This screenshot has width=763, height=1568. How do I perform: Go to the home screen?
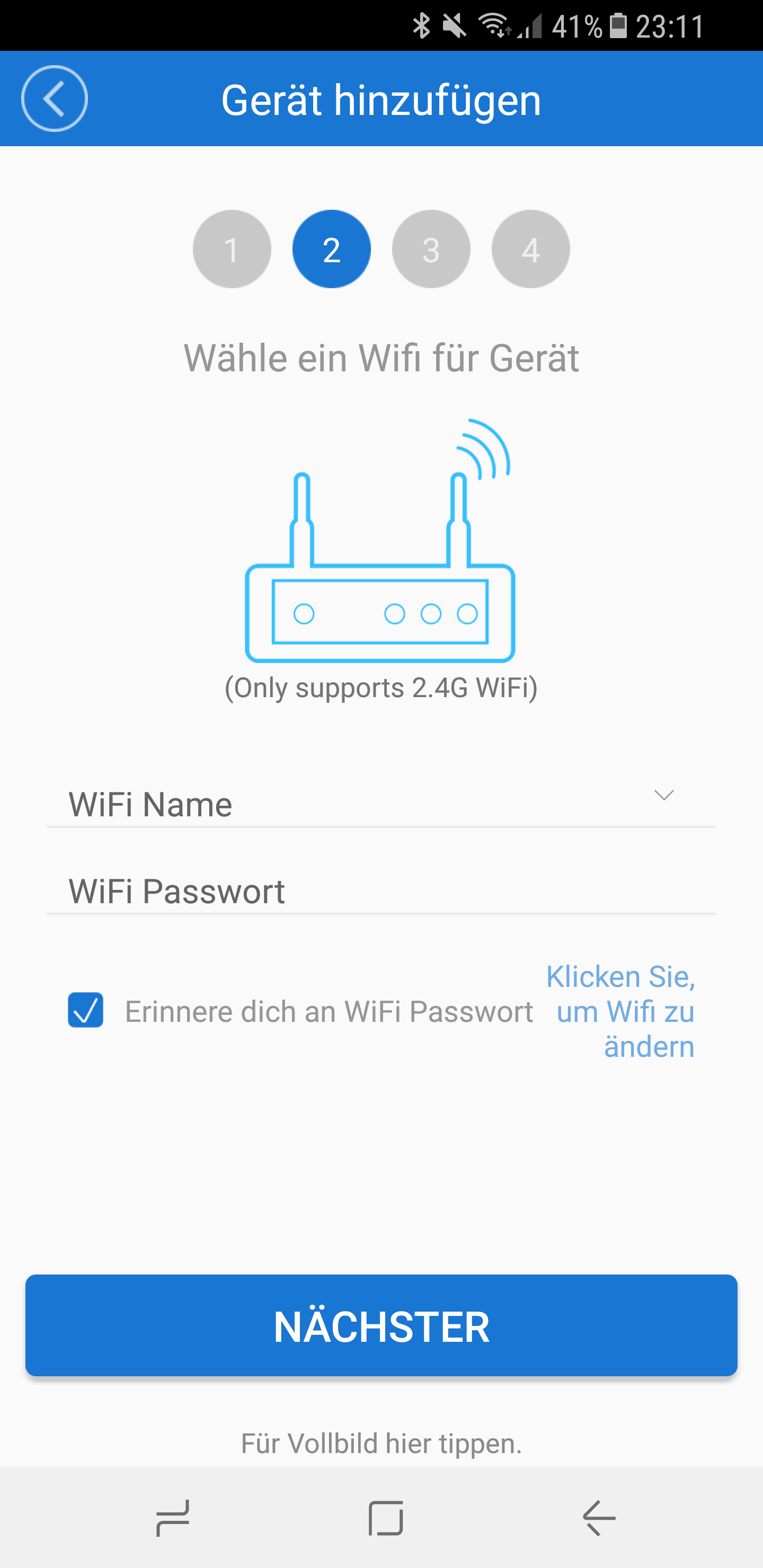point(385,1518)
